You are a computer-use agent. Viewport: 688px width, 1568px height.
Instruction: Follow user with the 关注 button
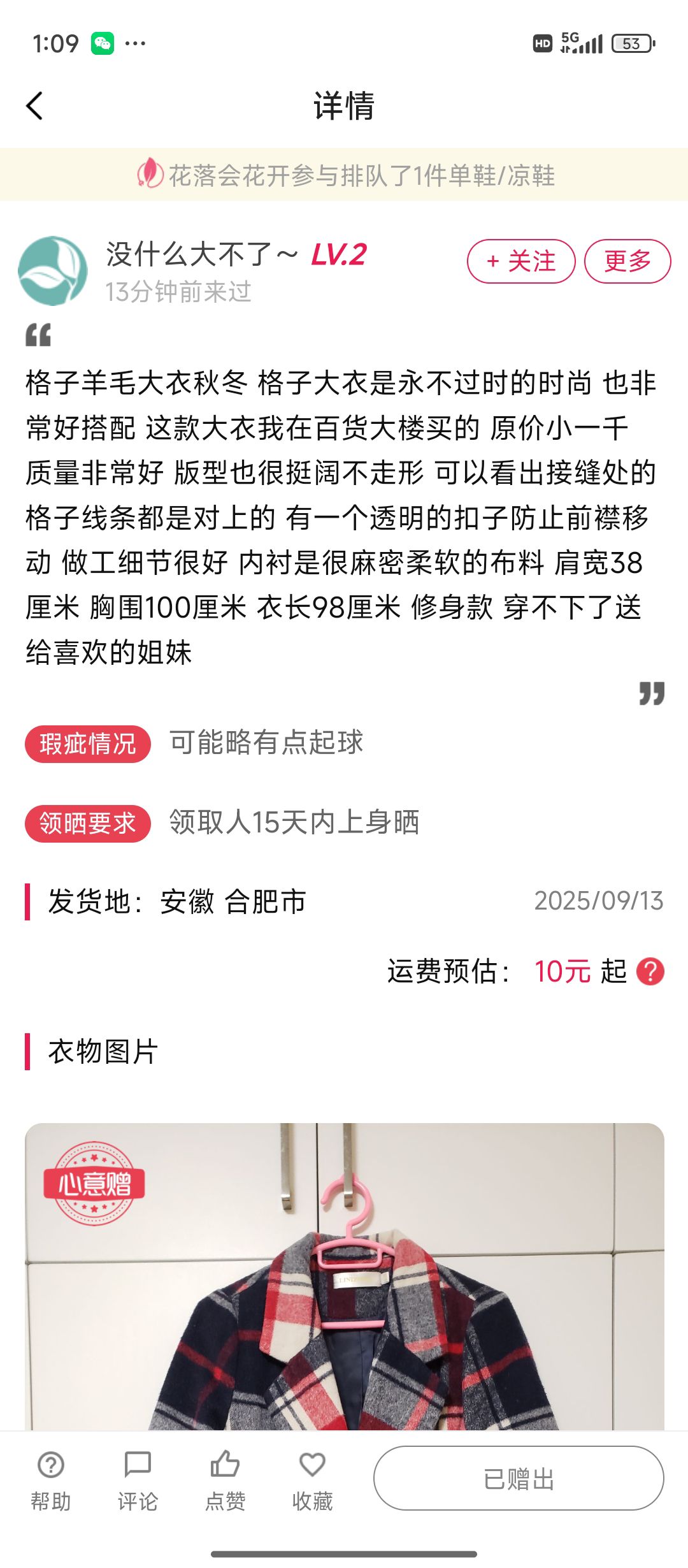click(521, 261)
